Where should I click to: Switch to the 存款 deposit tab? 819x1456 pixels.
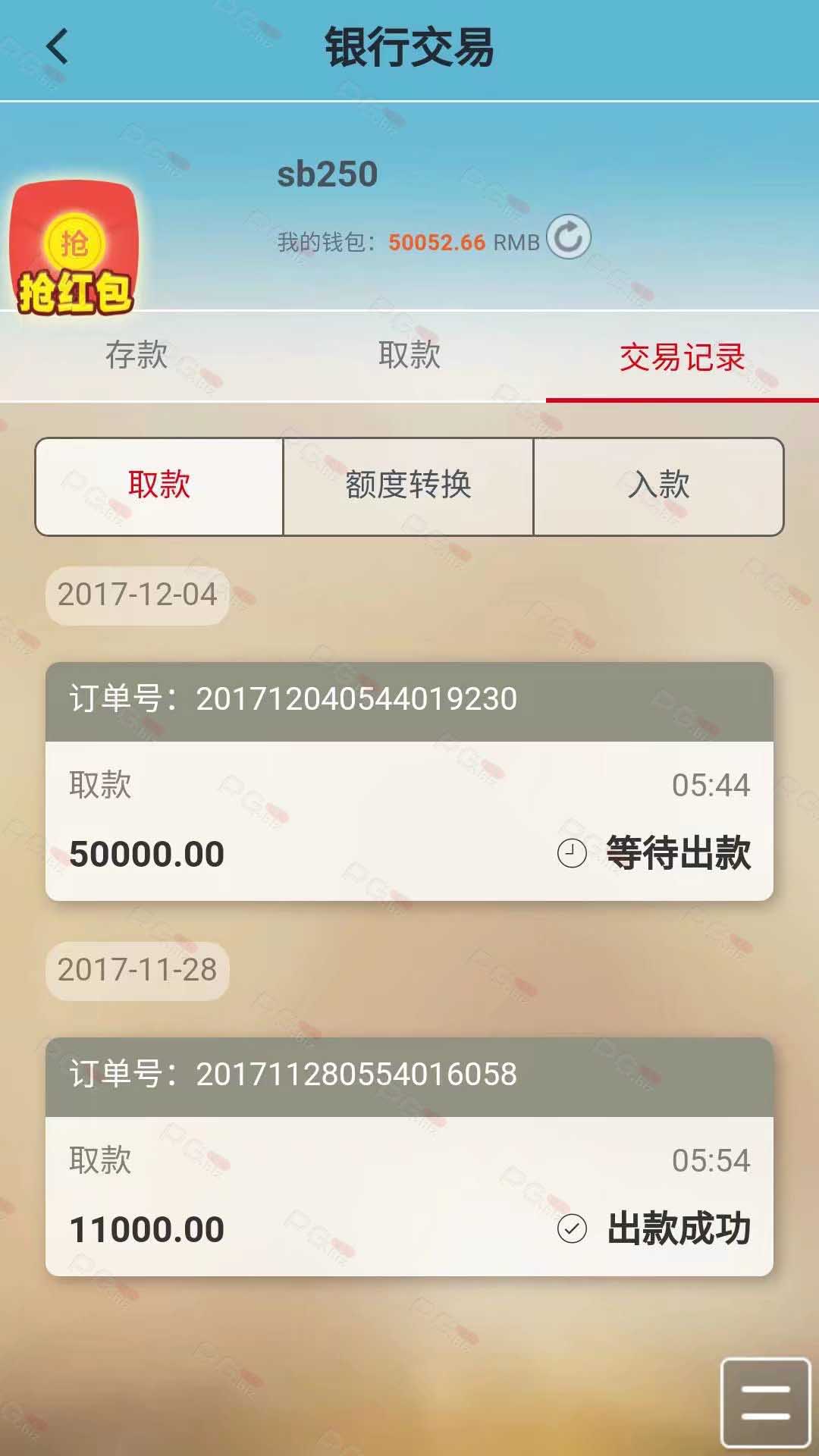click(x=136, y=355)
